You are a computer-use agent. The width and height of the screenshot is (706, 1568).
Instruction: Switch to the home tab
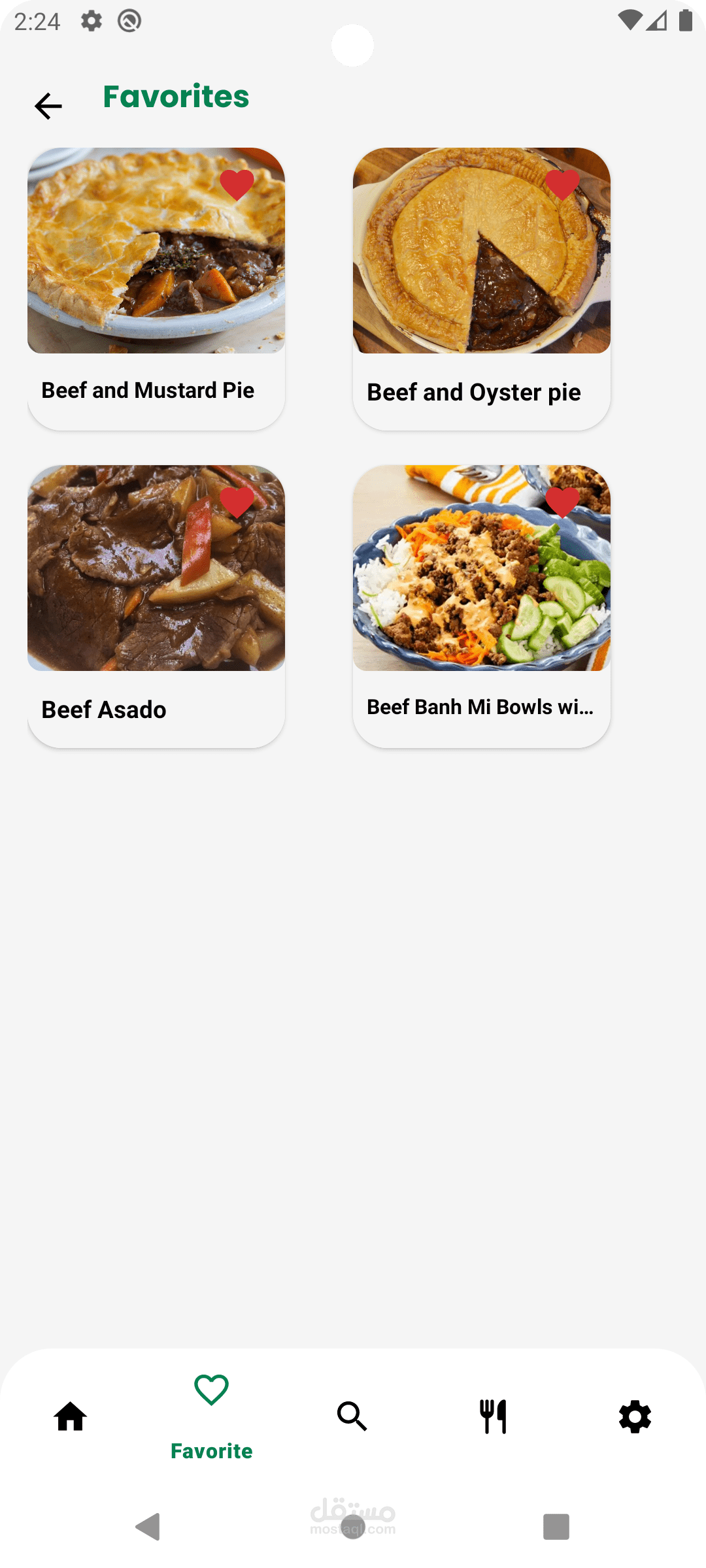71,1417
